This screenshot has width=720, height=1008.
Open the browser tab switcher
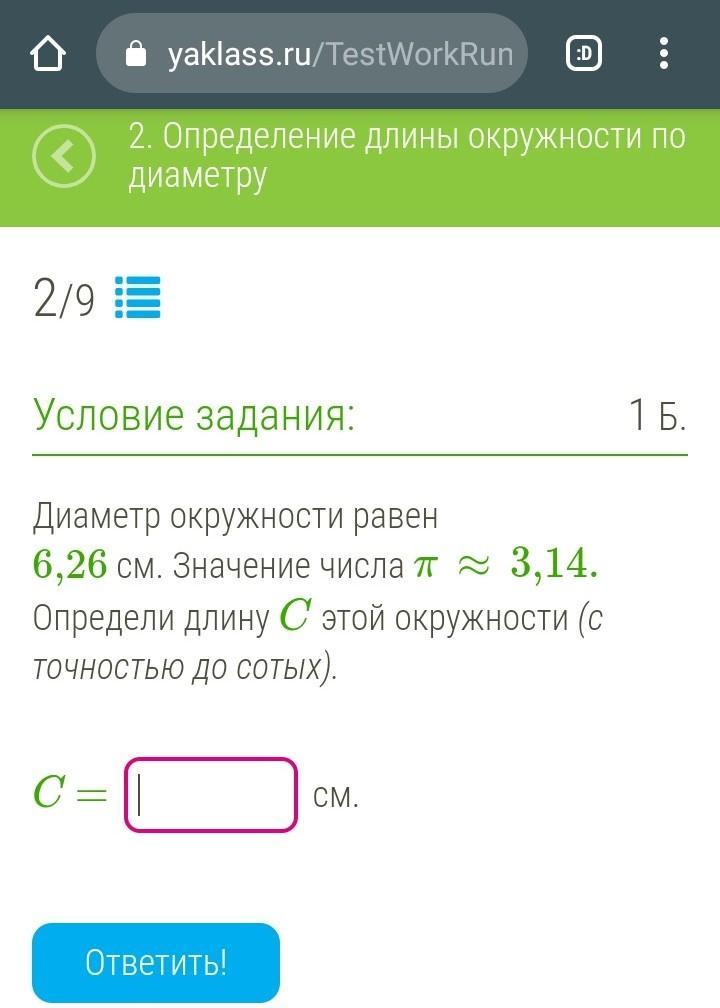[584, 54]
